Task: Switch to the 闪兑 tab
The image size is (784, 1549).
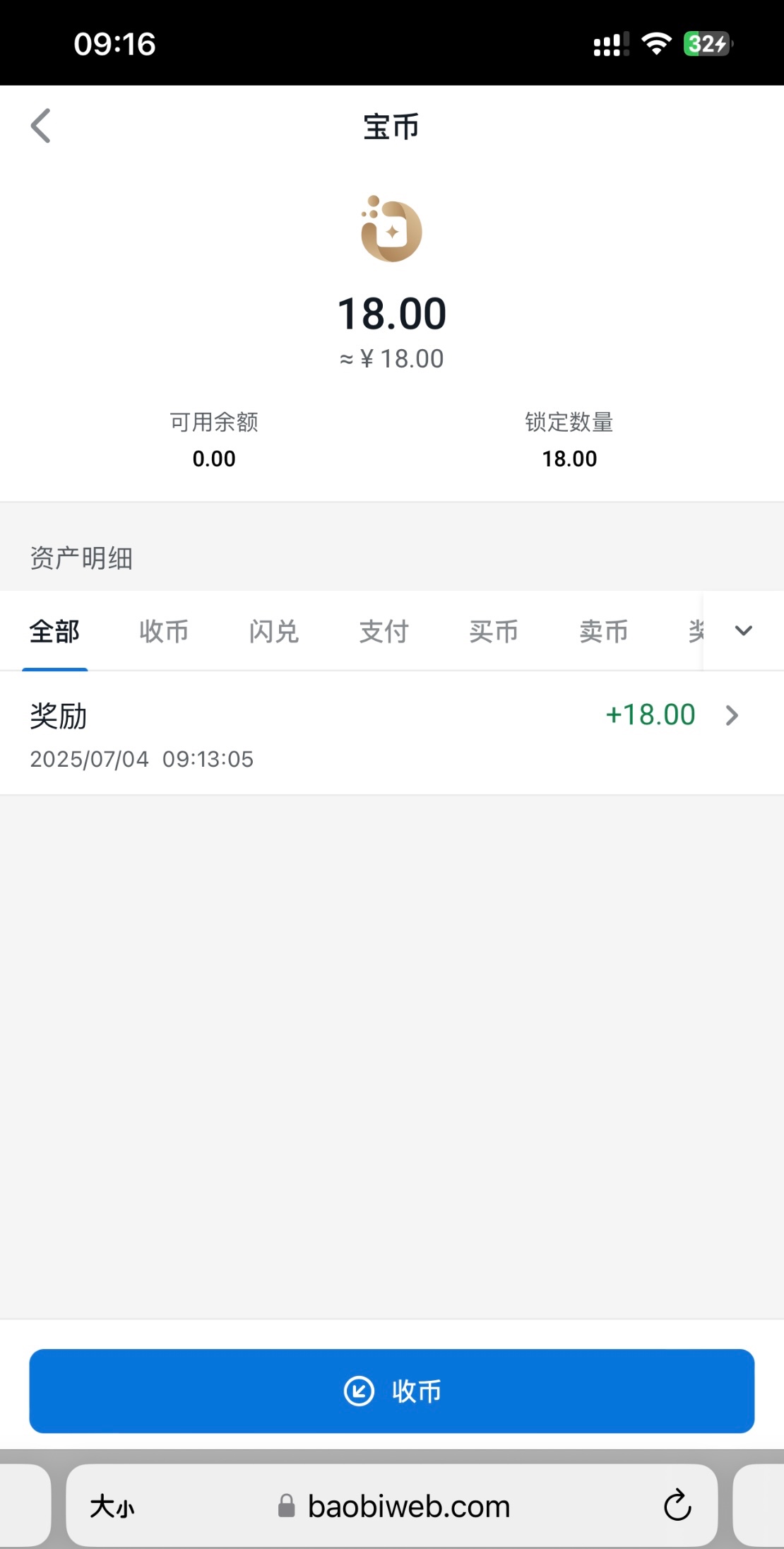Action: [274, 631]
